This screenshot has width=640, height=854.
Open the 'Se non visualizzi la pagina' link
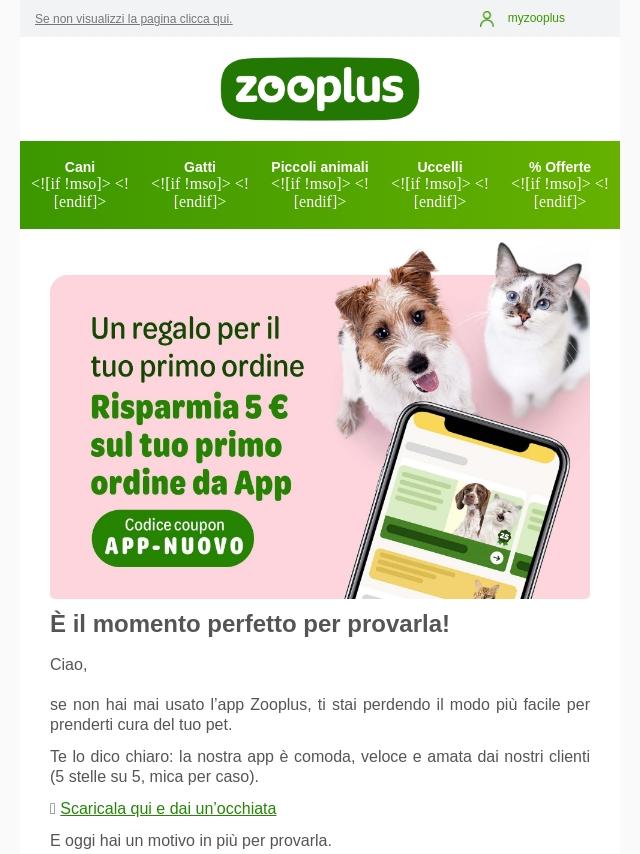133,19
